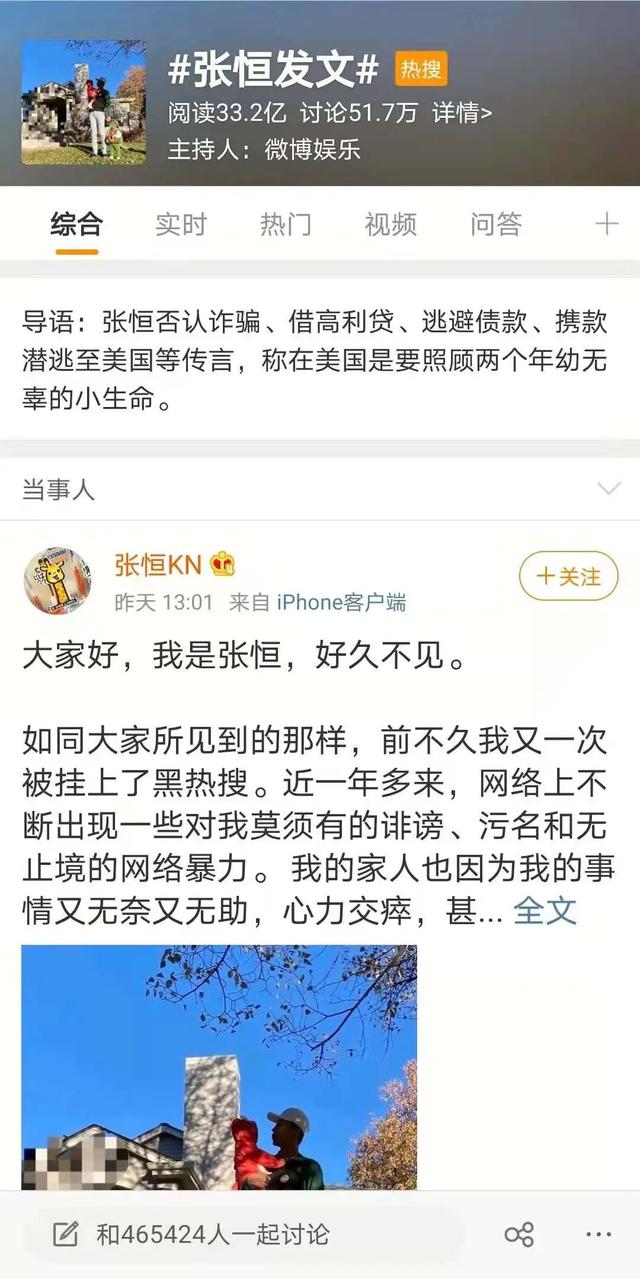Open the three-dot more menu
This screenshot has height=1279, width=640.
tap(598, 1234)
